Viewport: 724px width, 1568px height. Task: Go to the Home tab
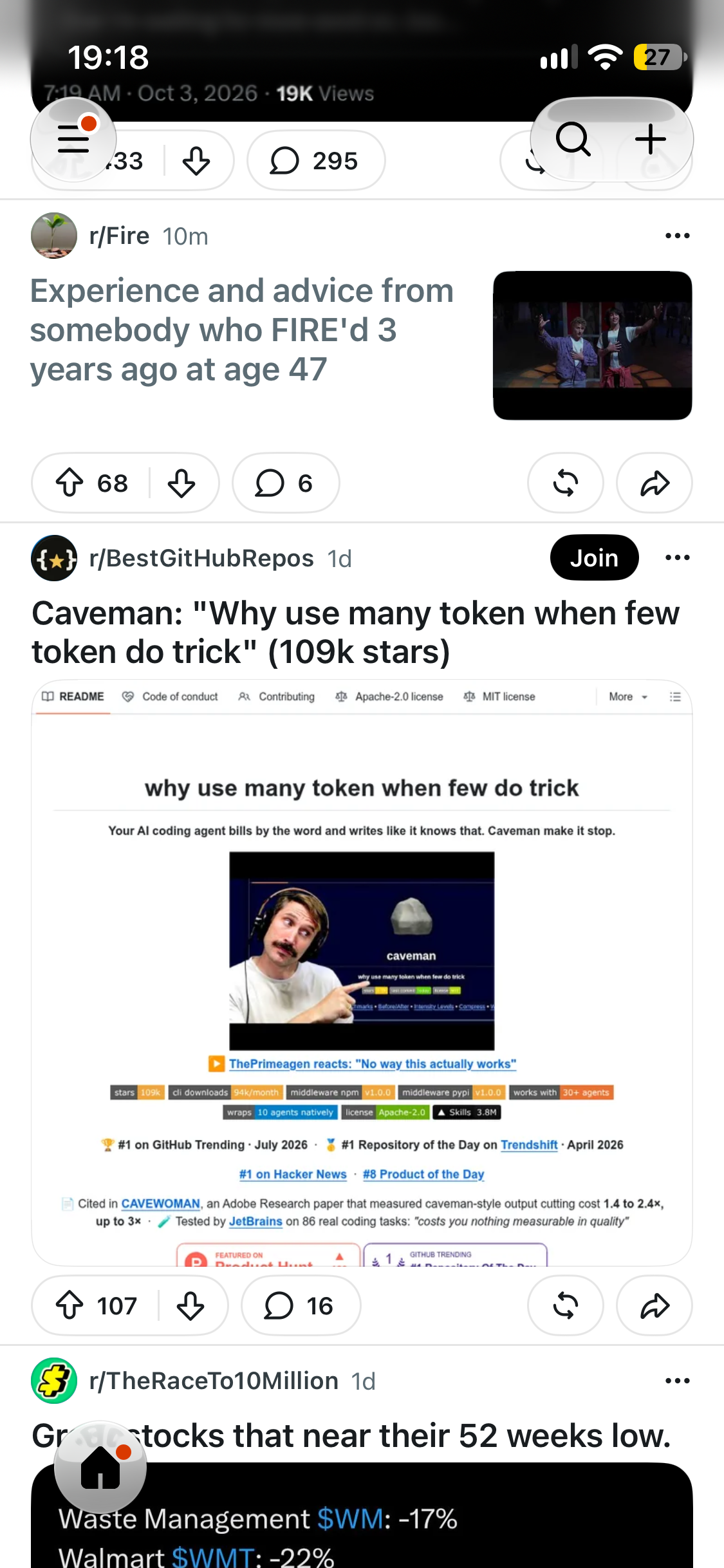coord(100,1468)
